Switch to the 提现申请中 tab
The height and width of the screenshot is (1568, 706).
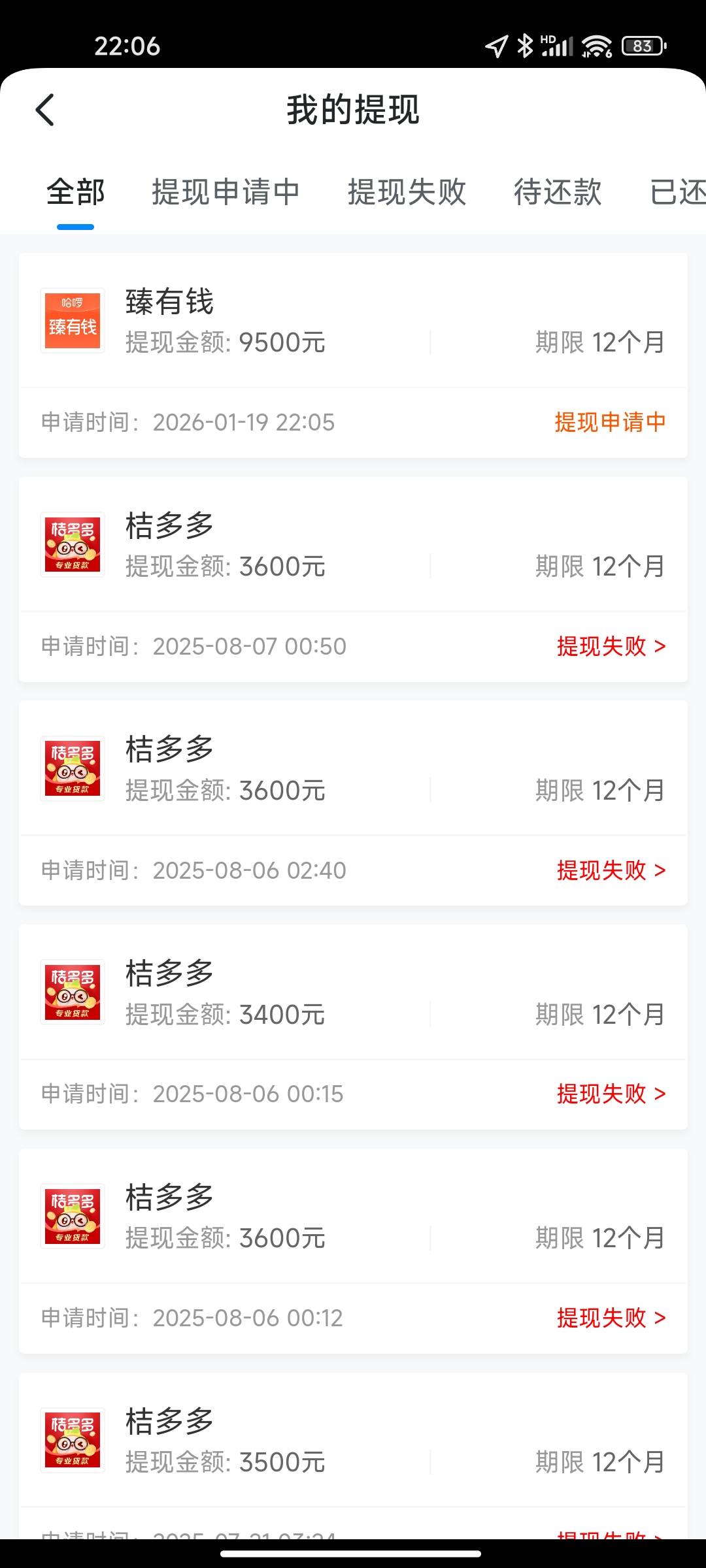[226, 192]
